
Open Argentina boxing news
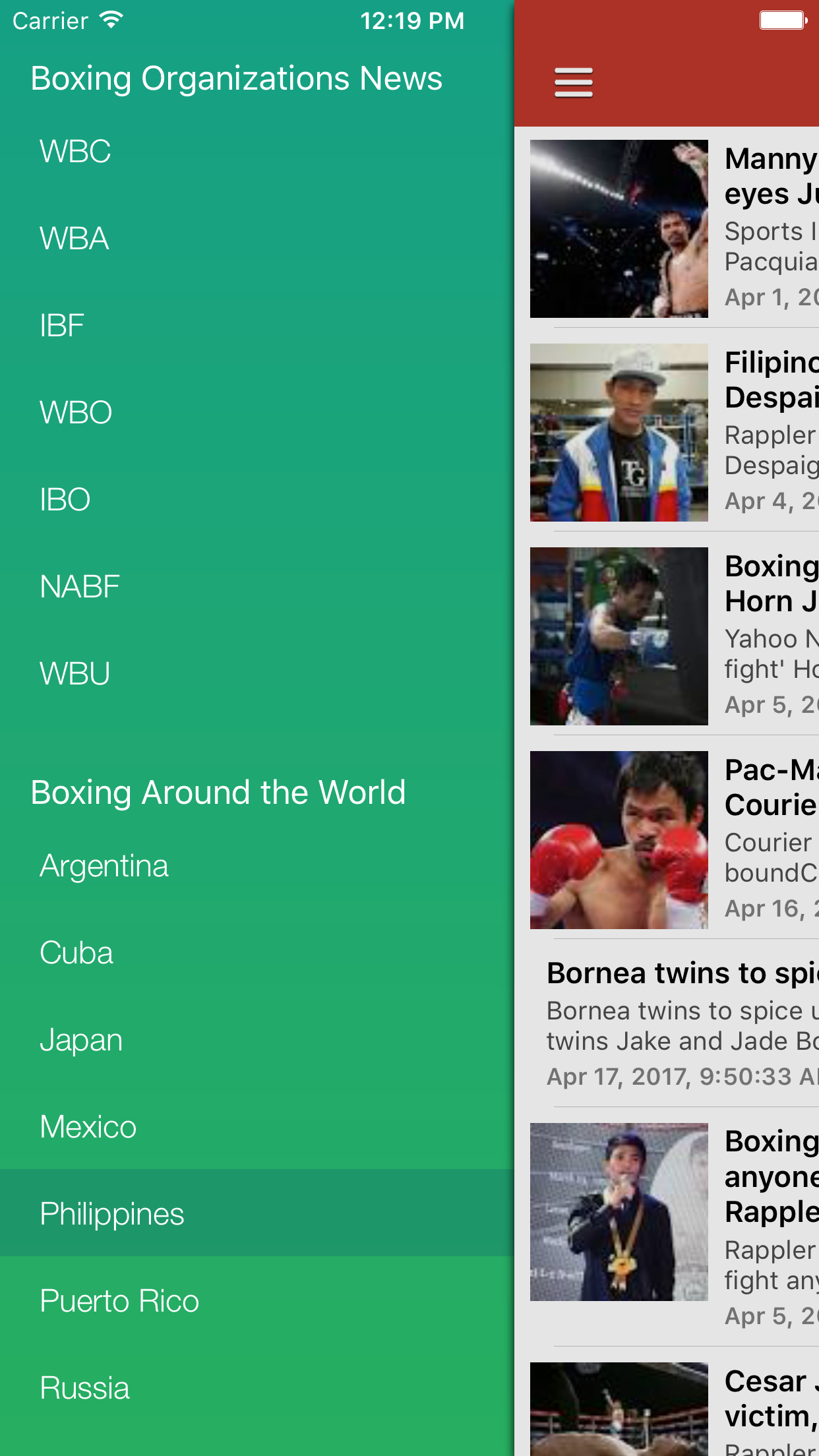tap(104, 864)
